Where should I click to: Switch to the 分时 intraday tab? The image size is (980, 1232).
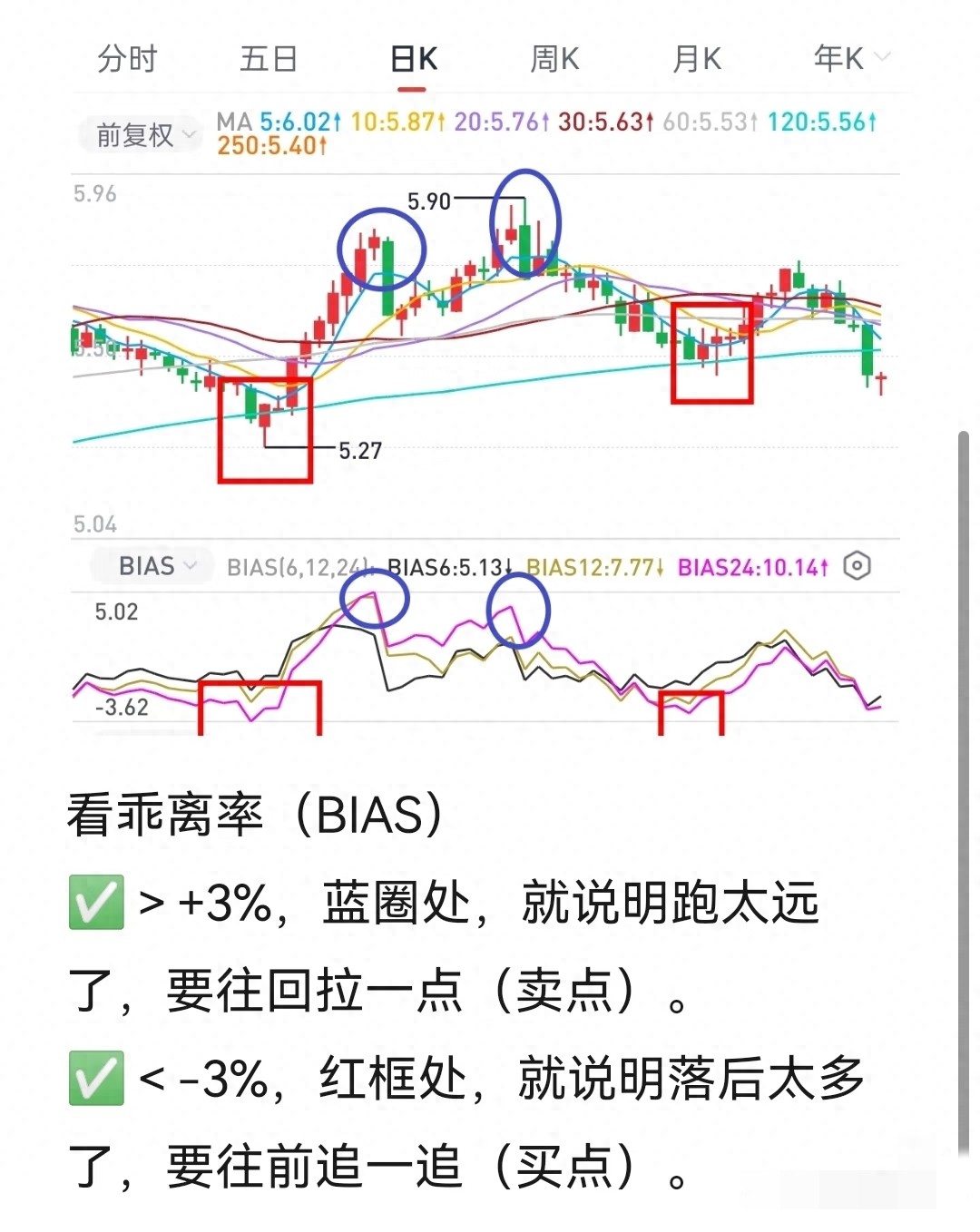click(128, 57)
